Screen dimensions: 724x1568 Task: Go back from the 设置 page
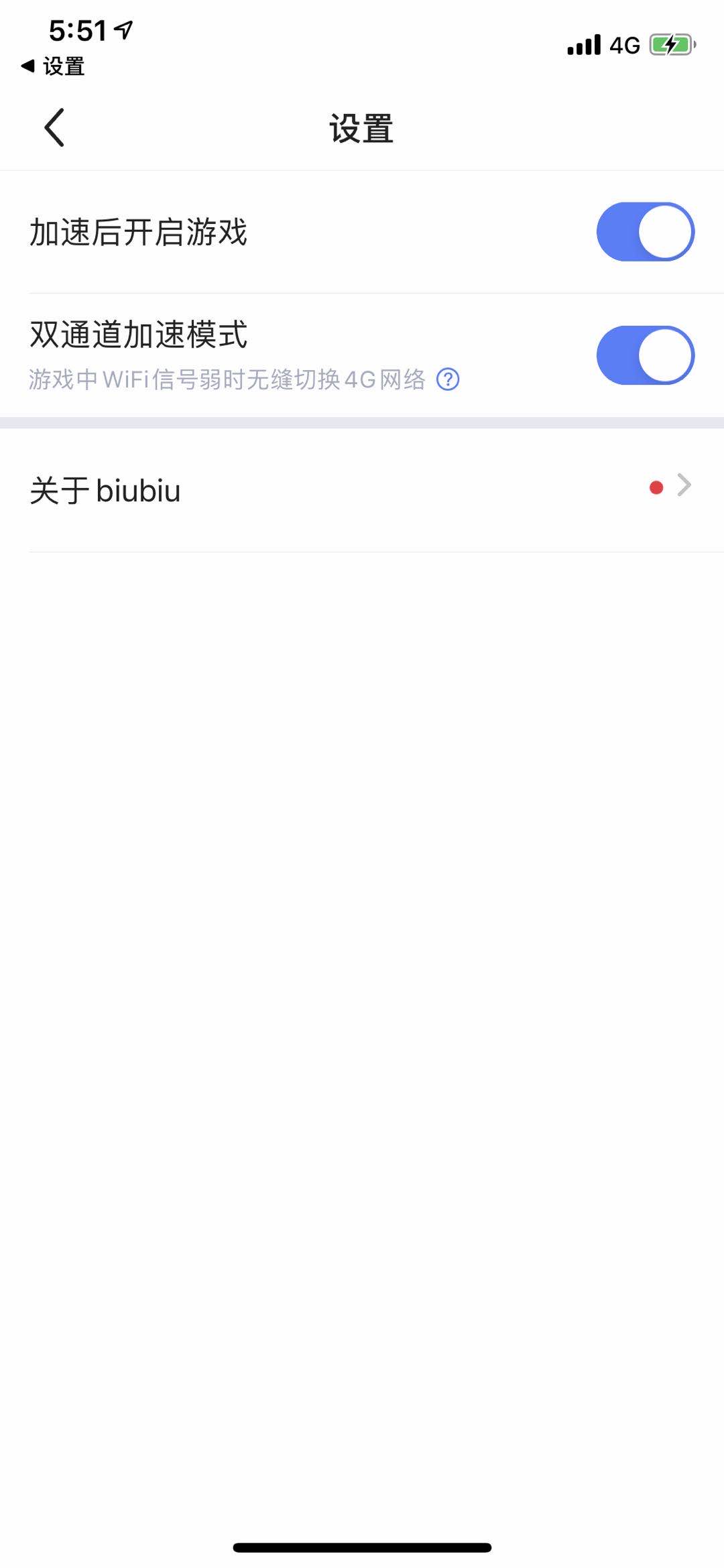coord(54,127)
